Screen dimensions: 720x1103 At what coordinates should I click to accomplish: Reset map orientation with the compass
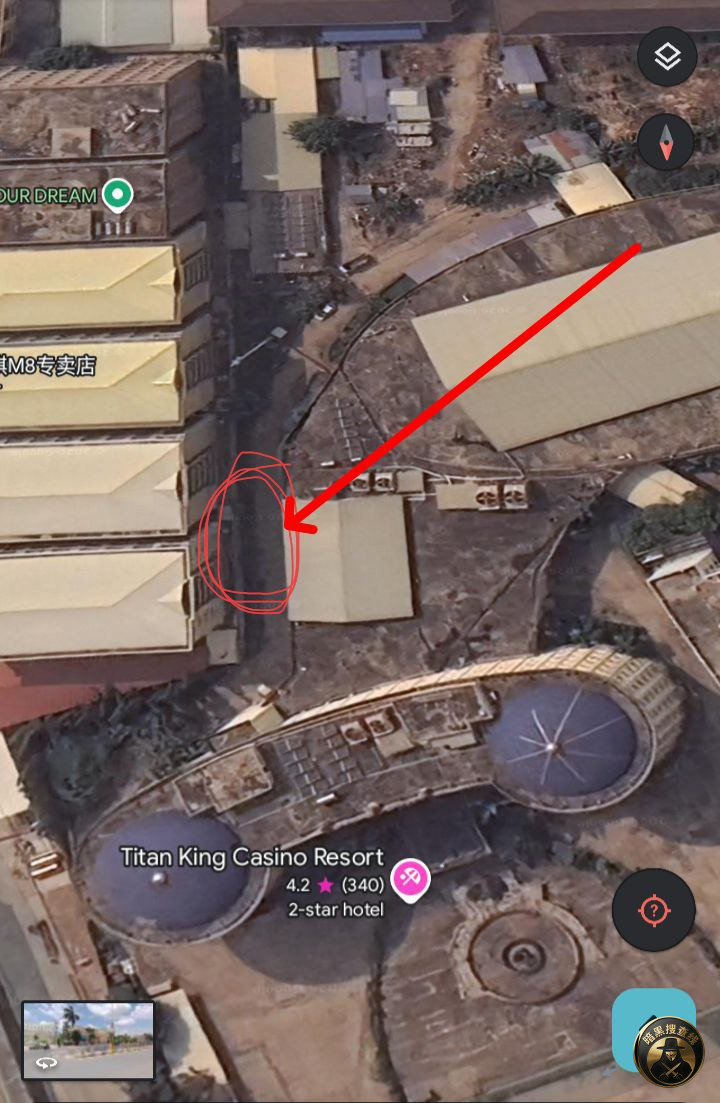[x=666, y=143]
